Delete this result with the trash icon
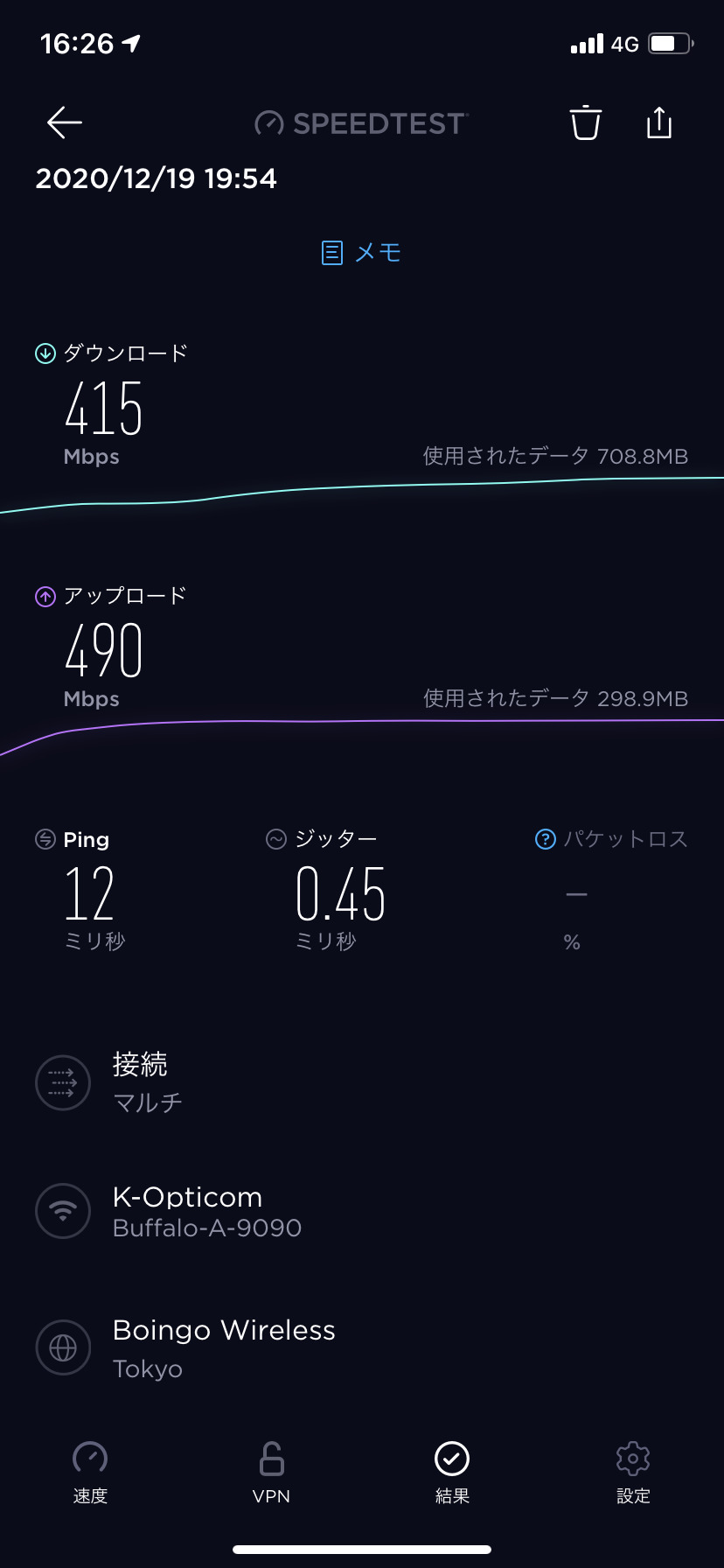 tap(585, 122)
